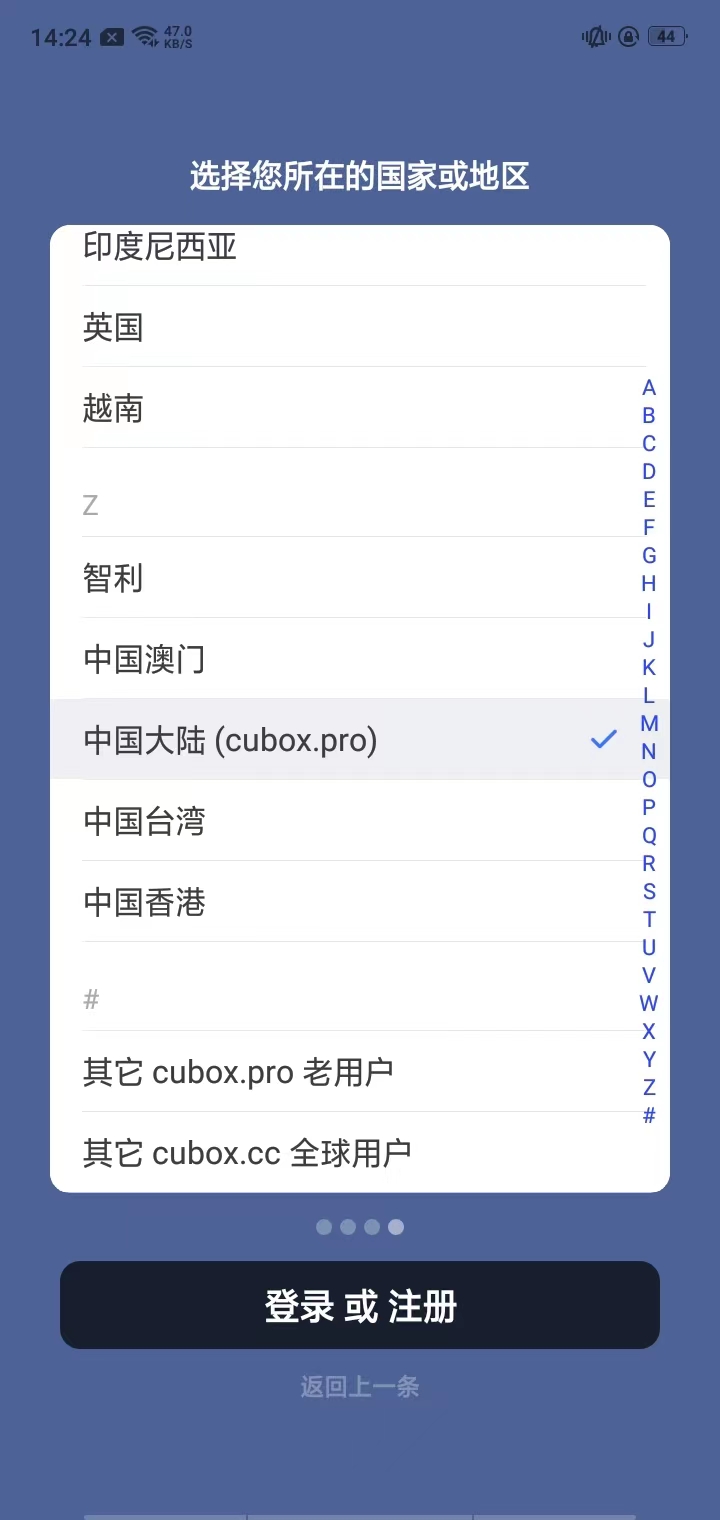Image resolution: width=720 pixels, height=1520 pixels.
Task: Select 中国澳门 from the country list
Action: [x=145, y=658]
